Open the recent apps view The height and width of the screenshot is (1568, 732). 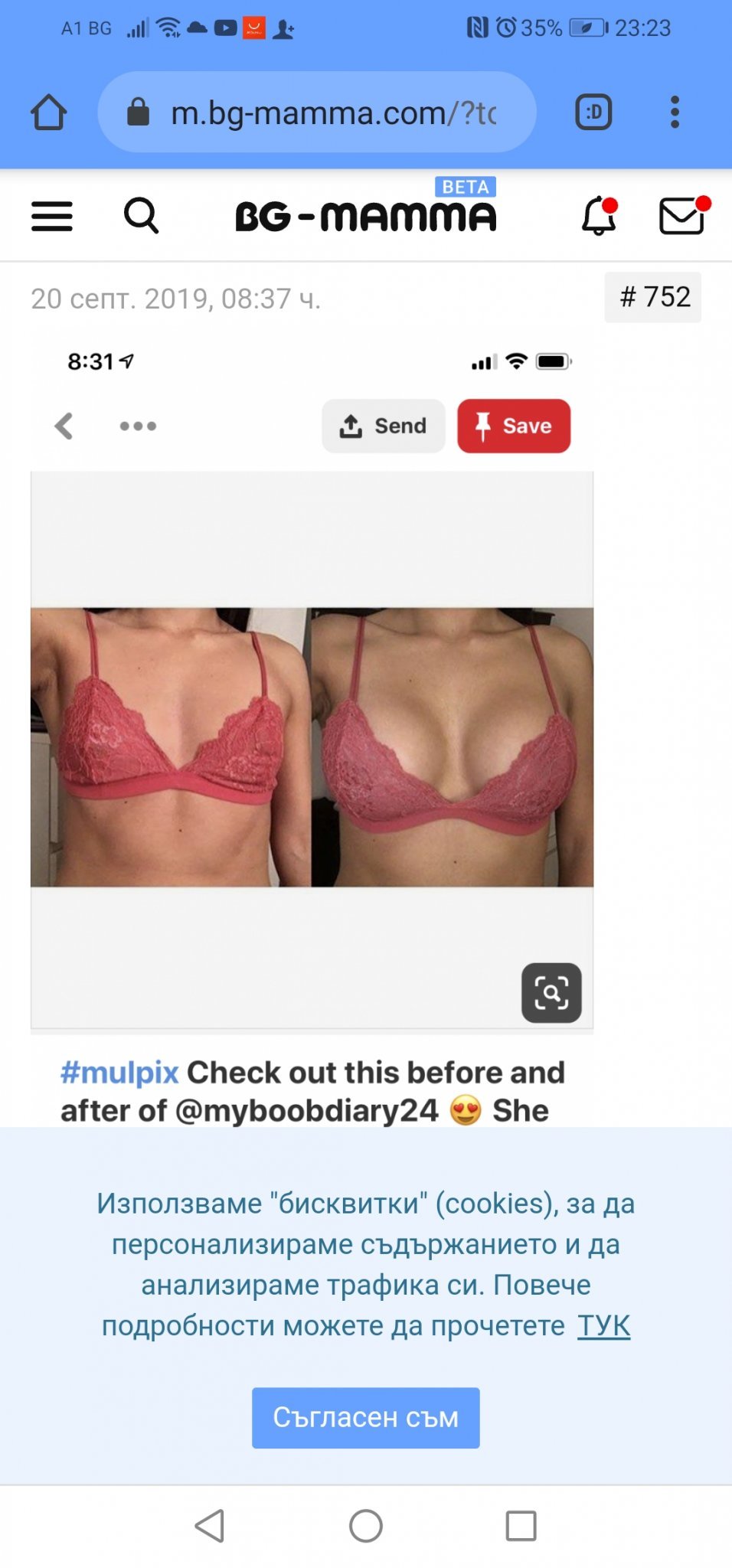coord(521,1526)
